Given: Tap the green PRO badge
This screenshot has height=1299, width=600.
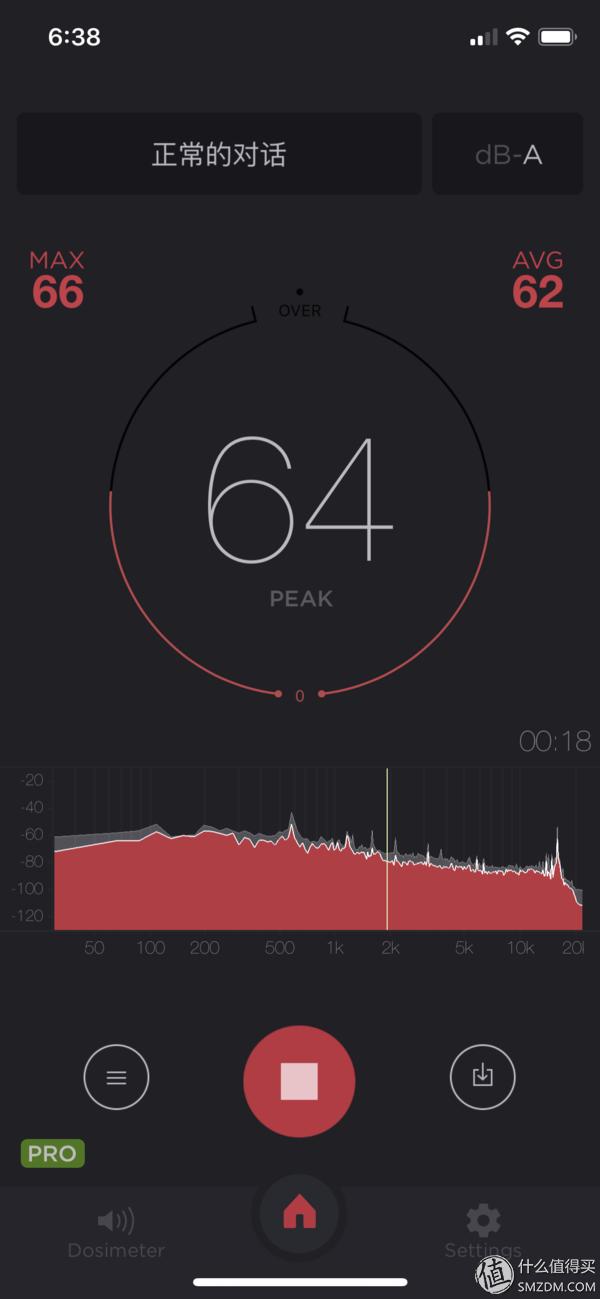Looking at the screenshot, I should click(52, 1154).
